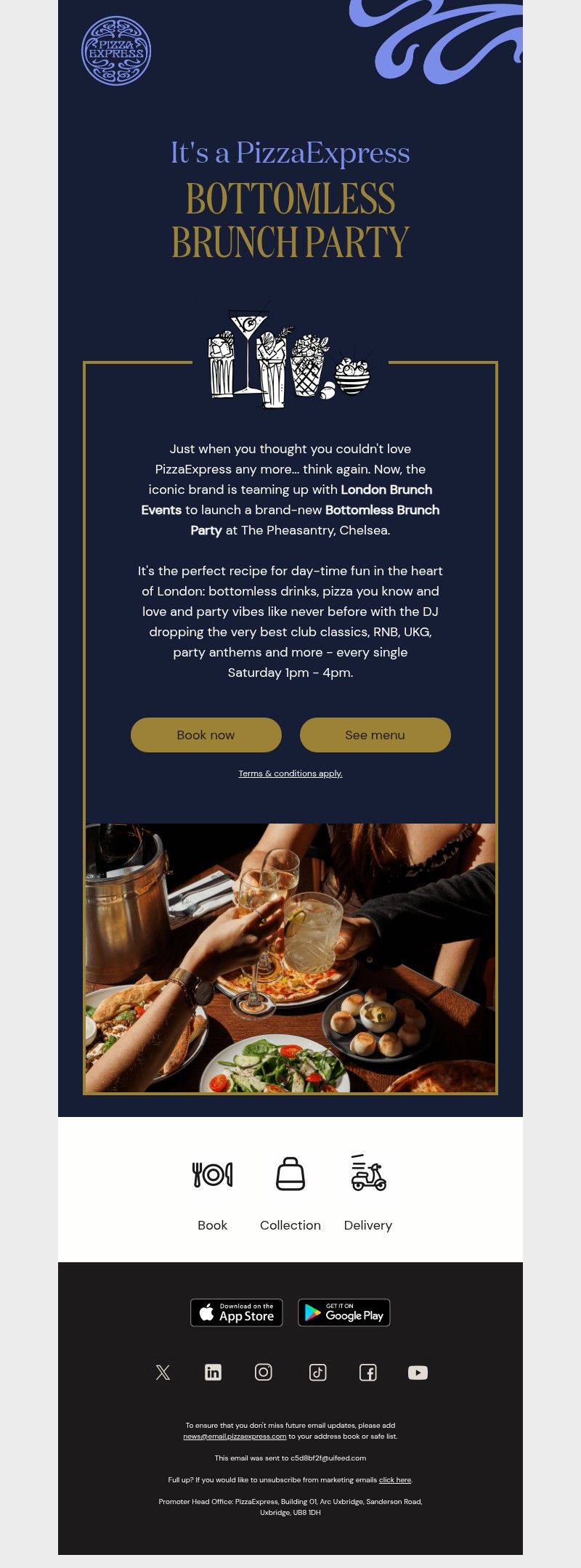Viewport: 581px width, 1568px height.
Task: Open Terms & conditions apply link
Action: pyautogui.click(x=290, y=773)
